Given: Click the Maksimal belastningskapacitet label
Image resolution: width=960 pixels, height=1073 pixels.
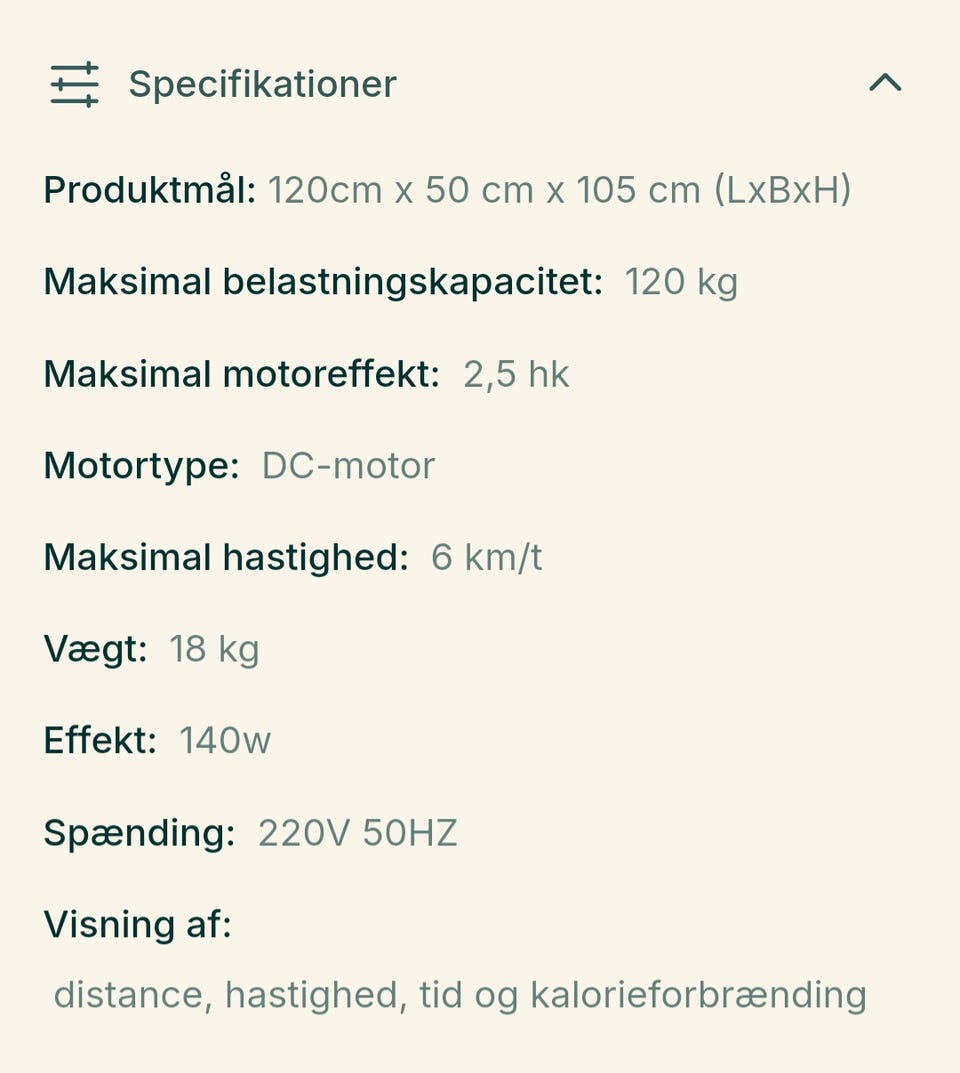Looking at the screenshot, I should pos(327,281).
